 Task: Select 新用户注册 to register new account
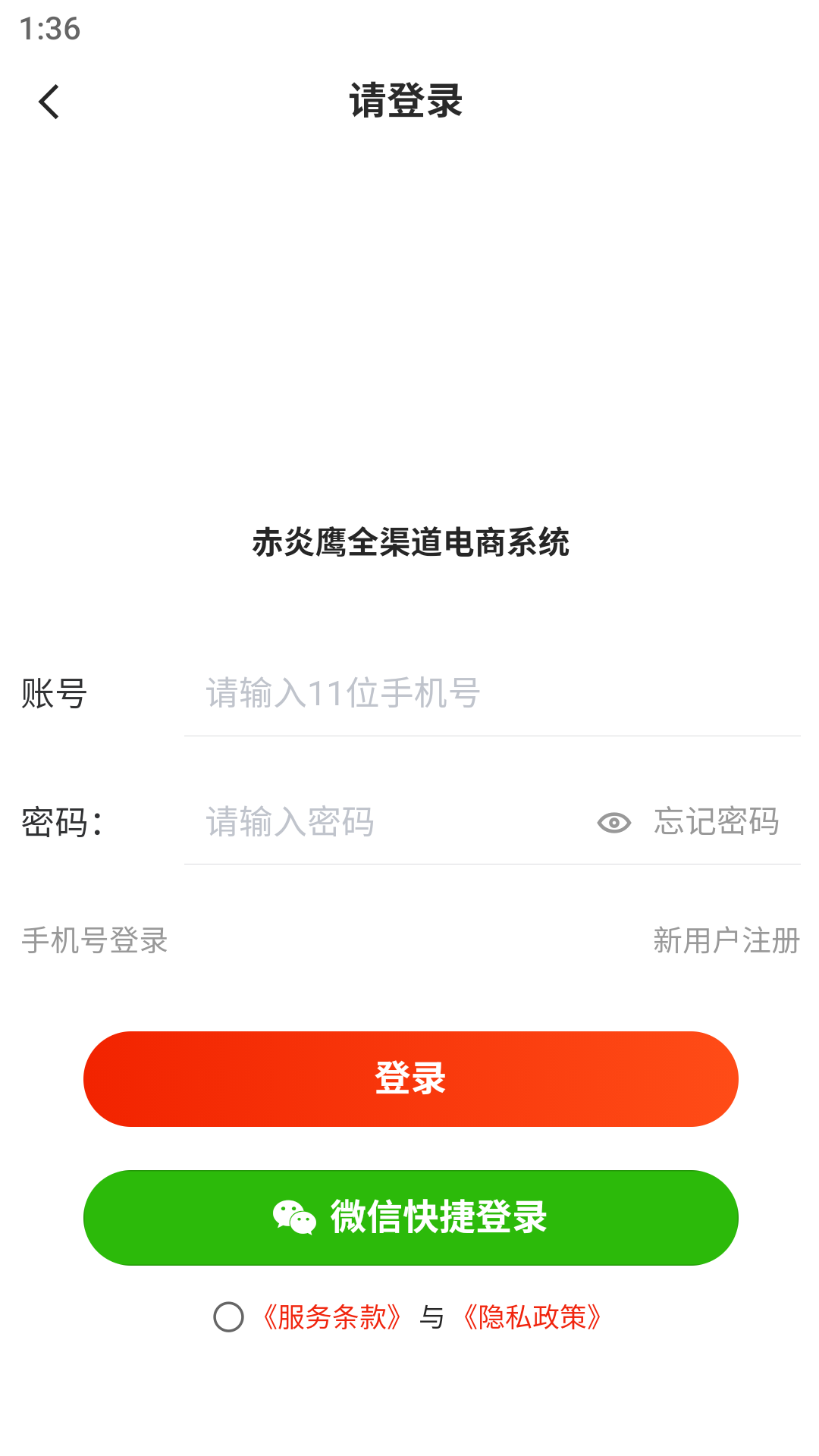pos(726,940)
